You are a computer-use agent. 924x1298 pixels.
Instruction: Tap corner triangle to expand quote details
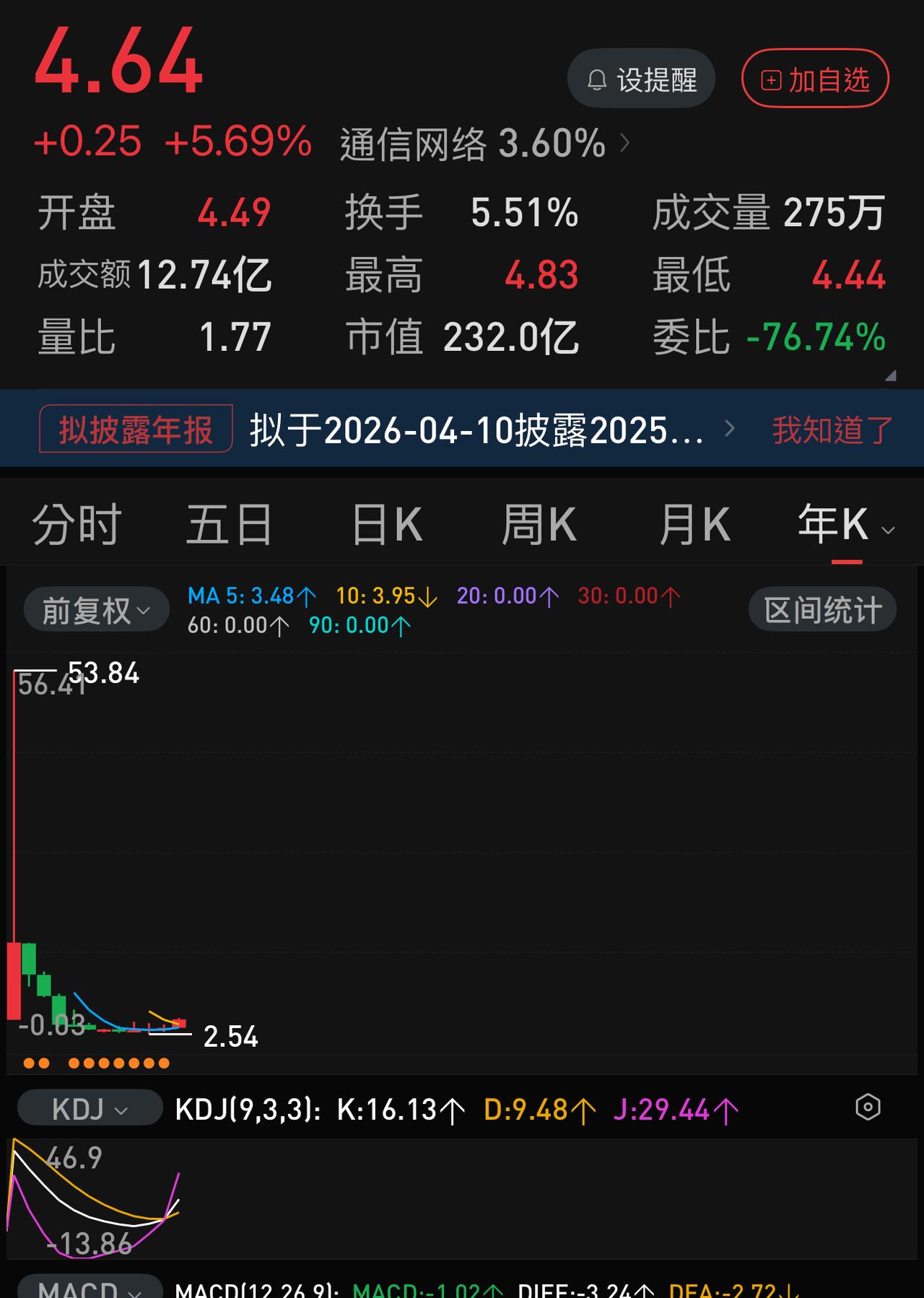click(892, 376)
